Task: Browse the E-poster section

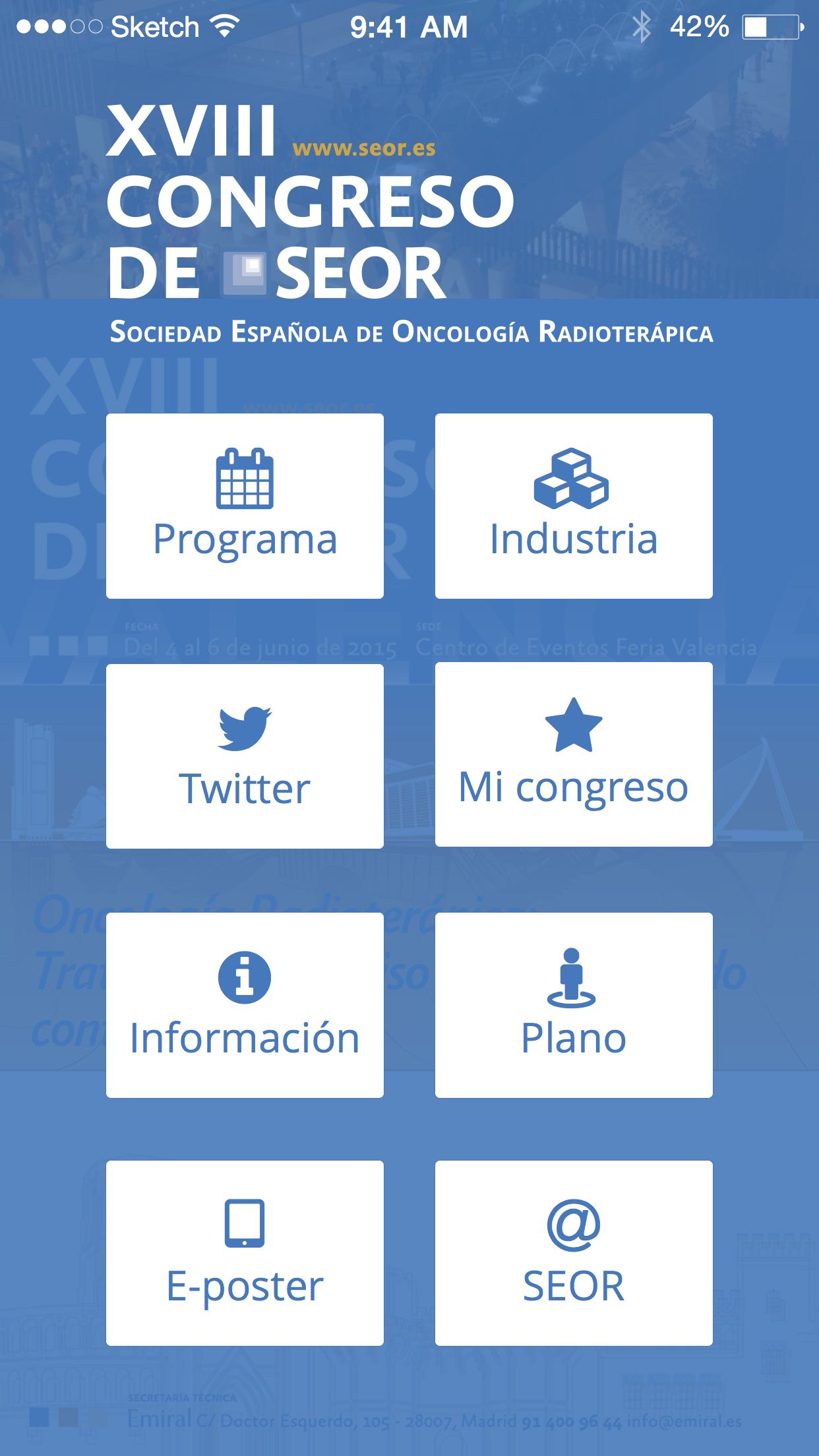Action: (x=245, y=1253)
